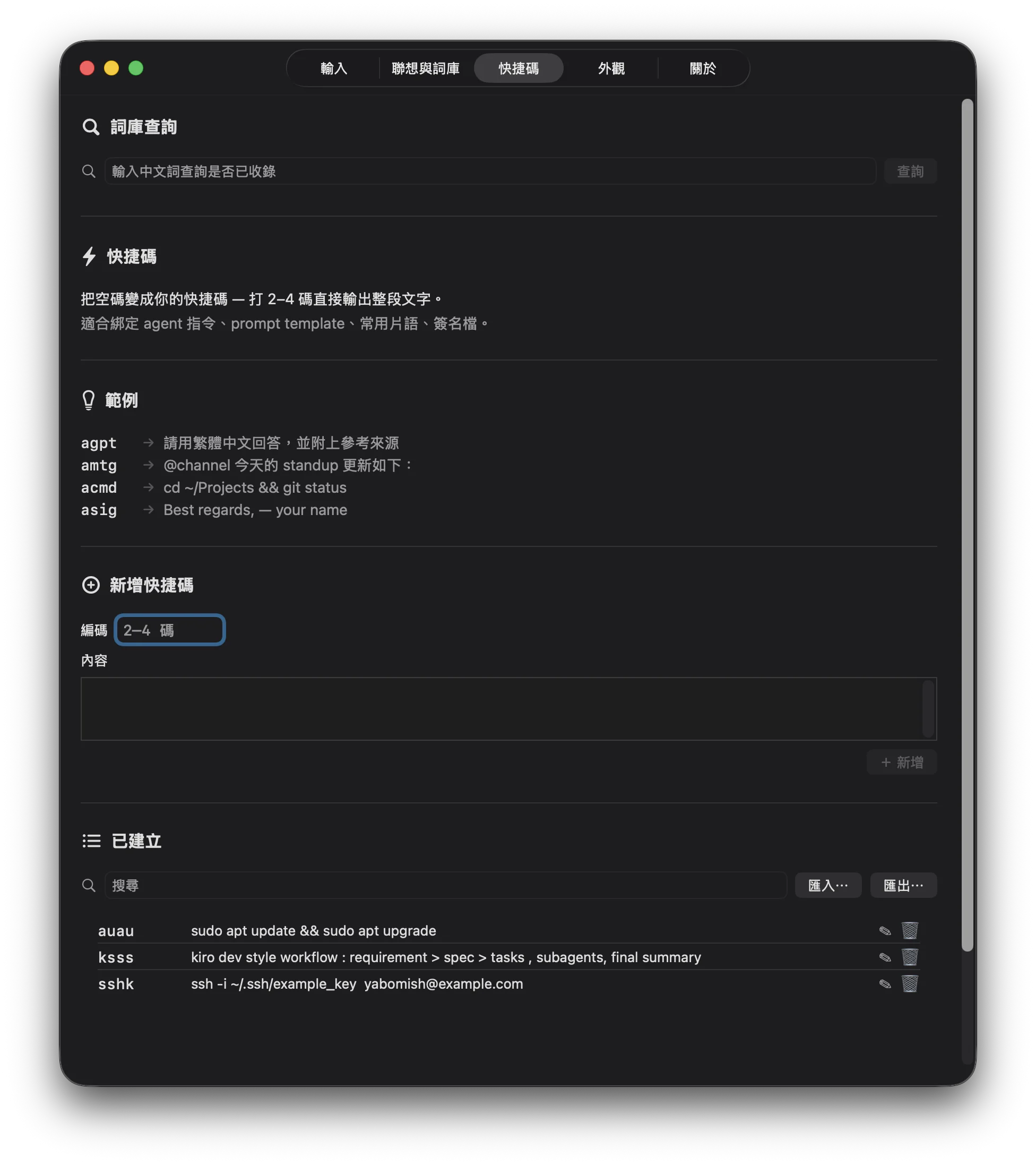Screen dimensions: 1036x1165
Task: Edit the sshk shortcut using the pencil icon
Action: (886, 984)
